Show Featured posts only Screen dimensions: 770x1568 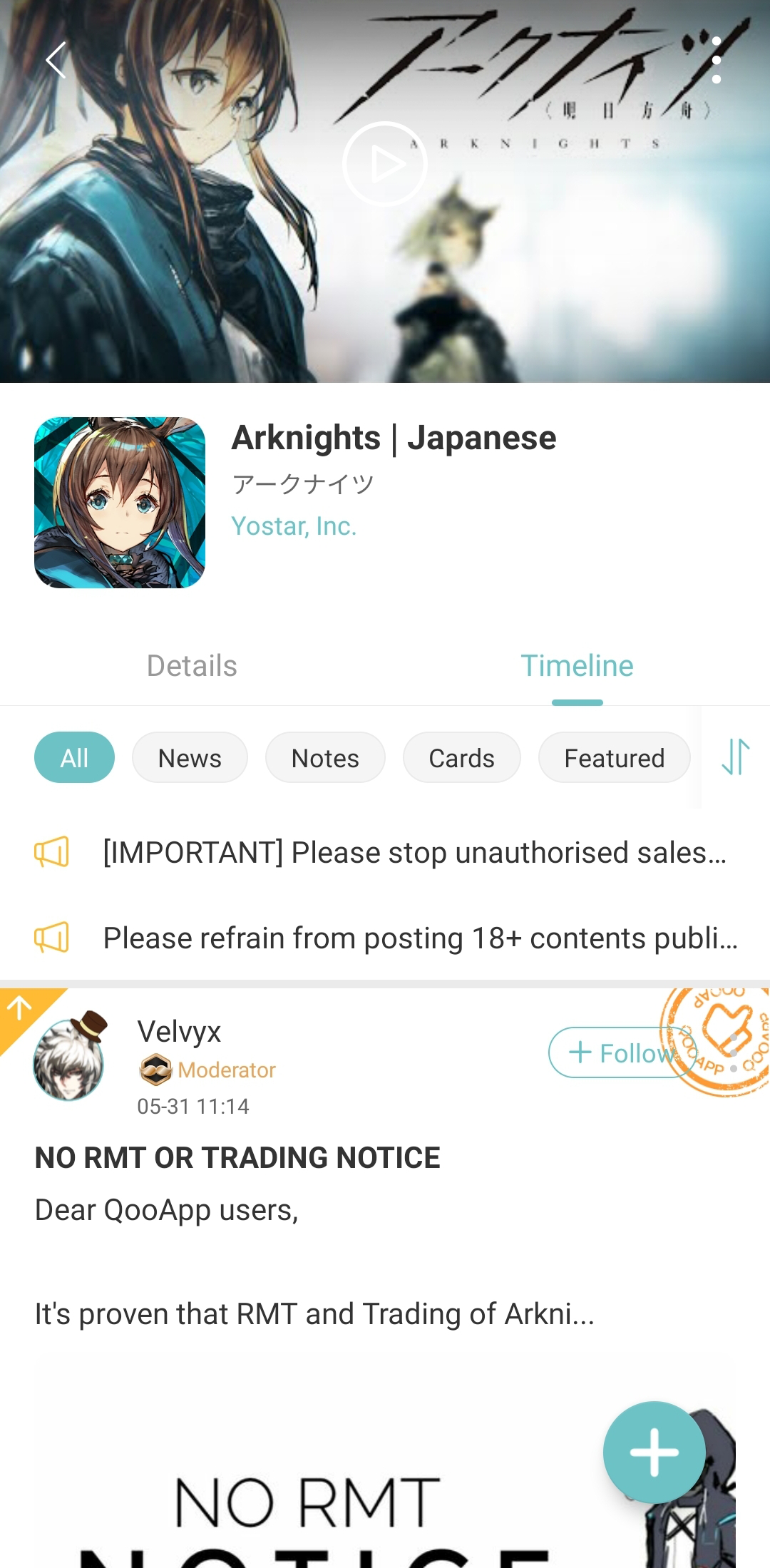pyautogui.click(x=614, y=758)
